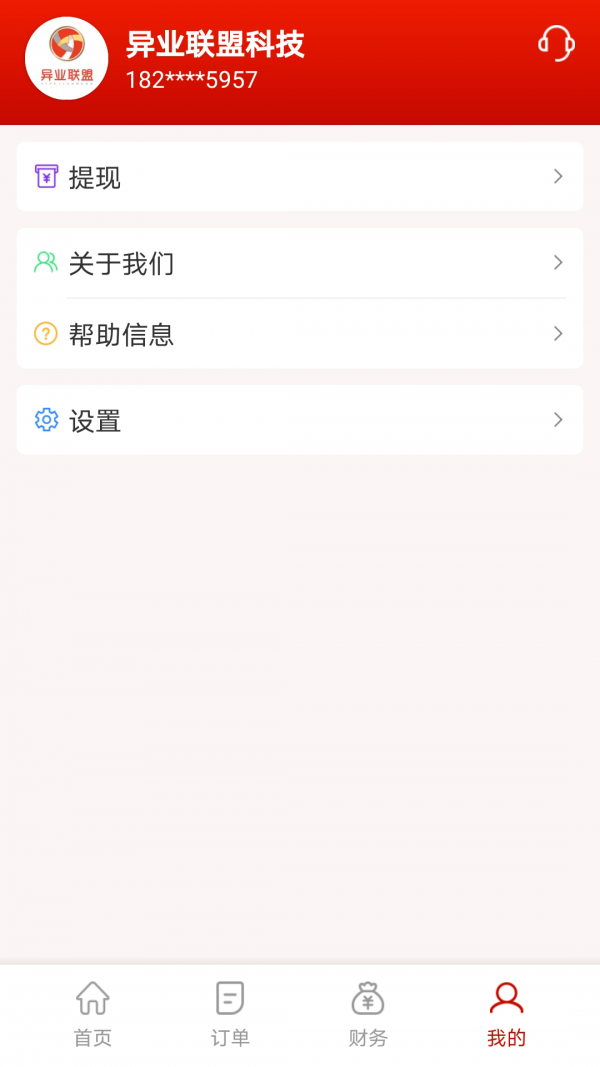Image resolution: width=600 pixels, height=1067 pixels.
Task: Open 帮助信息 help information
Action: pyautogui.click(x=300, y=334)
